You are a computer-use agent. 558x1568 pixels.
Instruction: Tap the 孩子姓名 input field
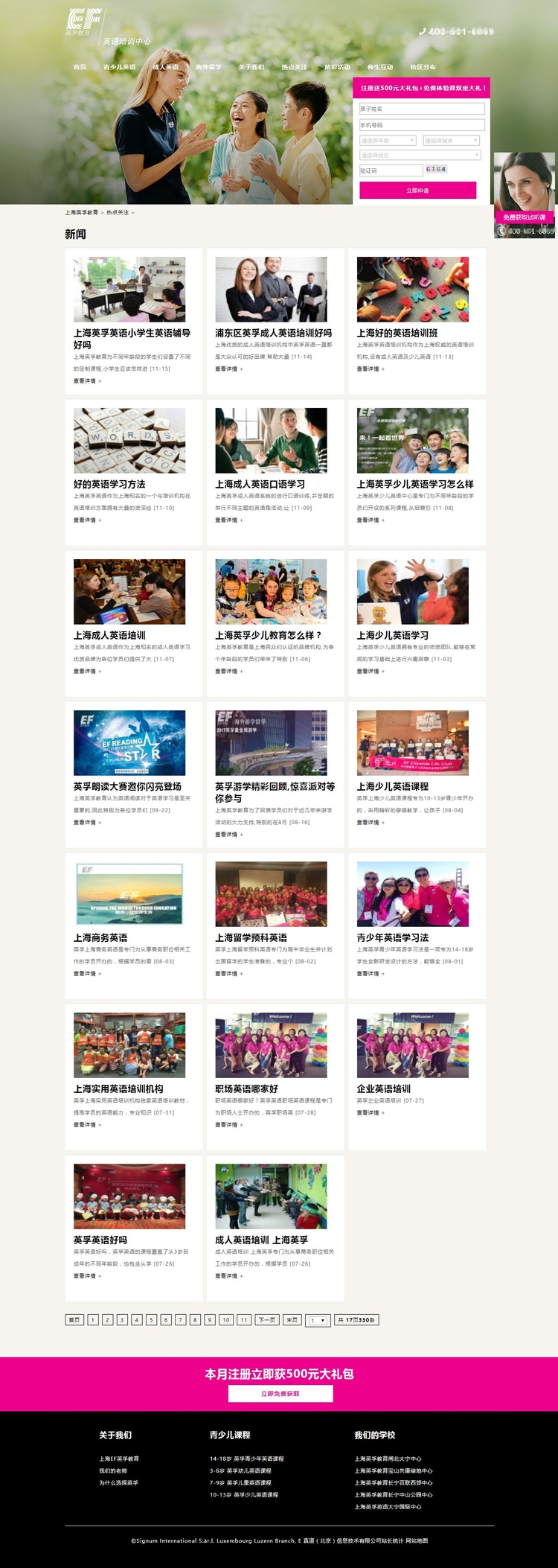pyautogui.click(x=421, y=109)
